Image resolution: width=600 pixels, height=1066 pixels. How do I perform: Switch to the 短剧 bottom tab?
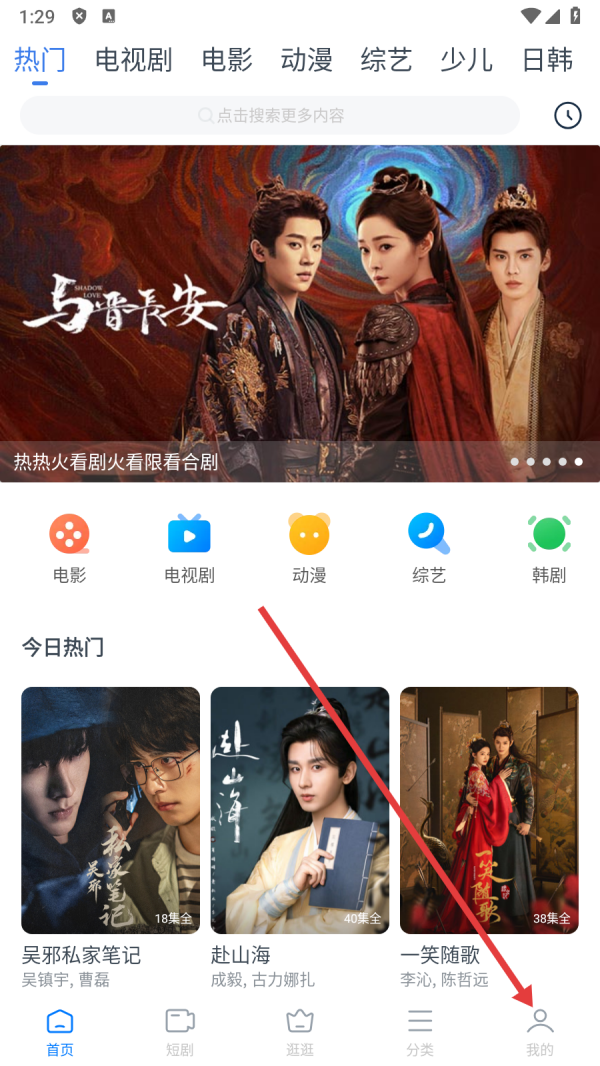180,1032
